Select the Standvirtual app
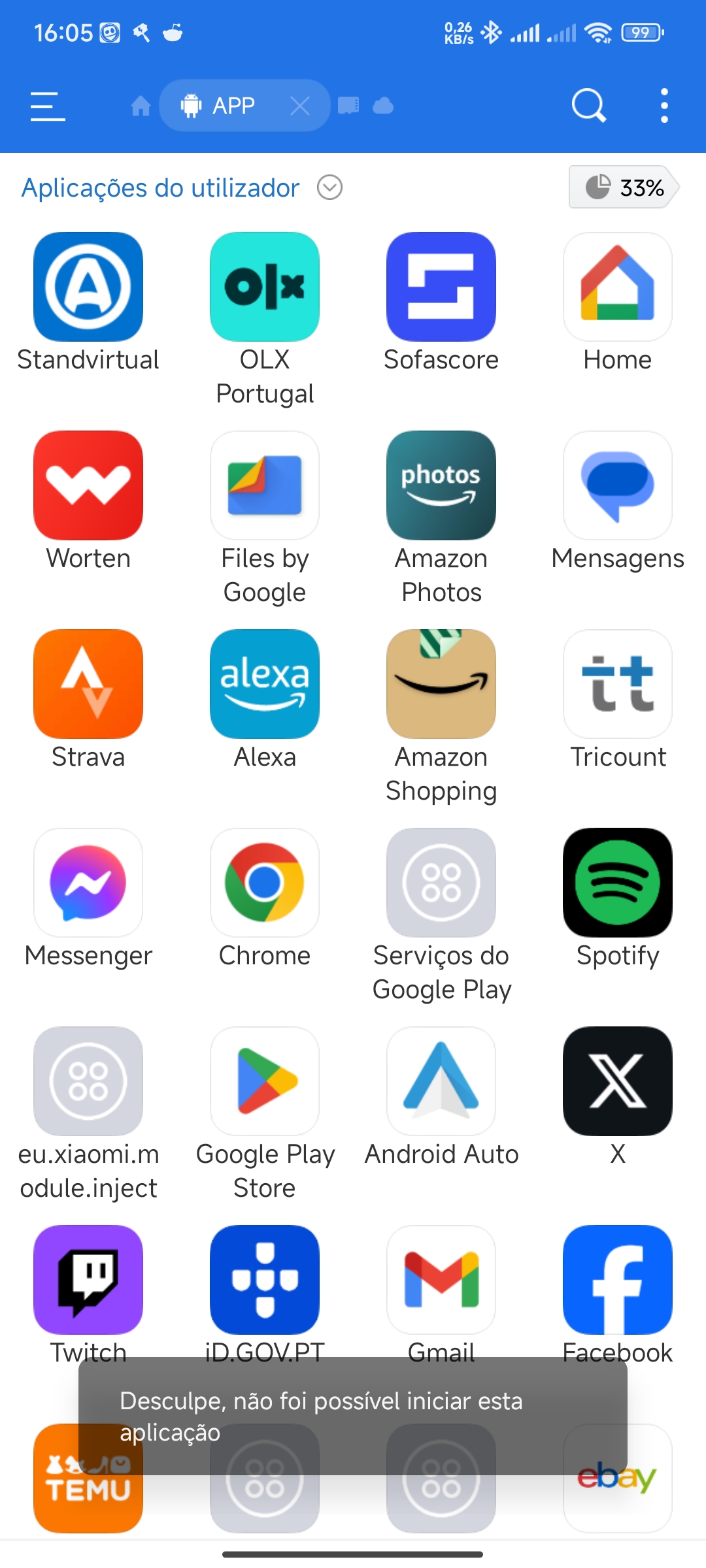Viewport: 706px width, 1568px height. tap(88, 304)
